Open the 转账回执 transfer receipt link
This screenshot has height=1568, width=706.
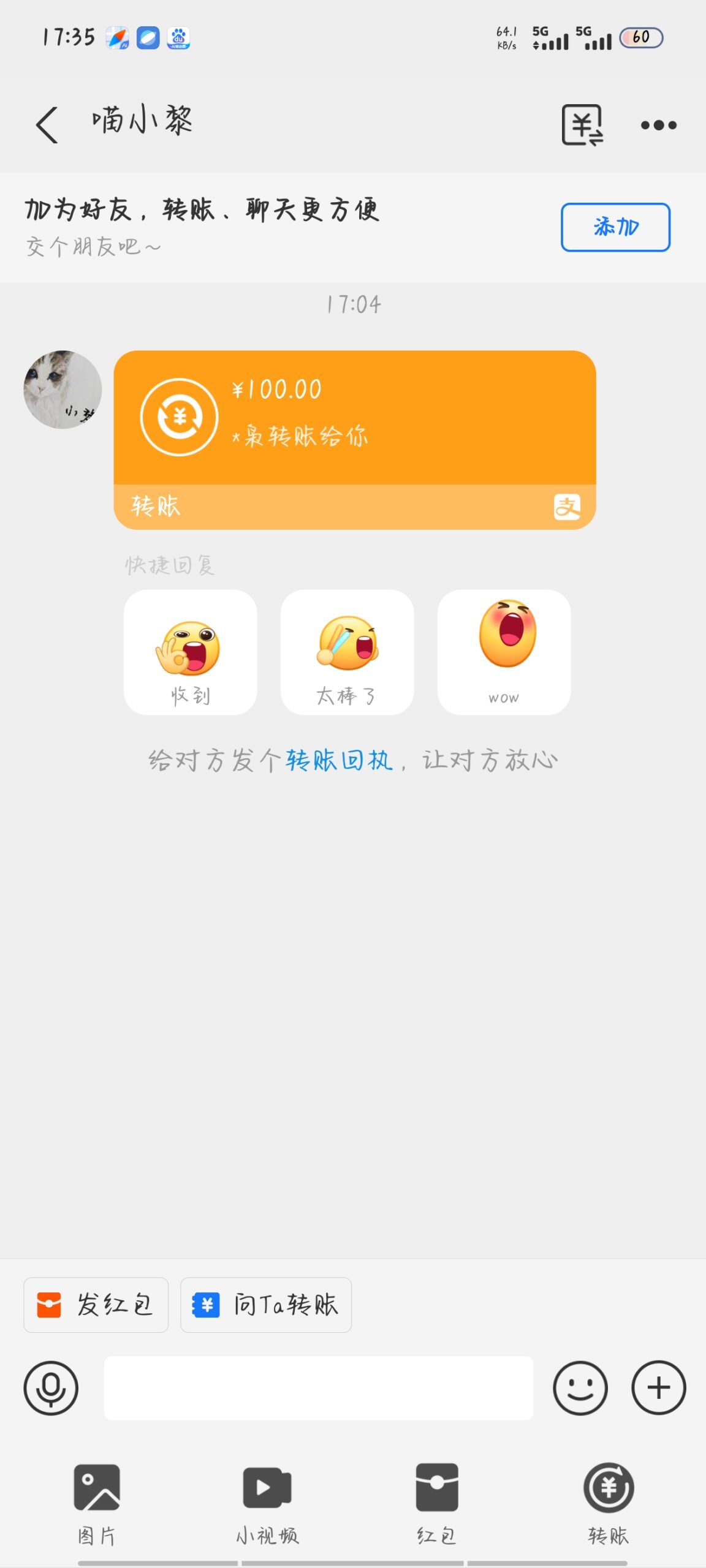pos(338,759)
